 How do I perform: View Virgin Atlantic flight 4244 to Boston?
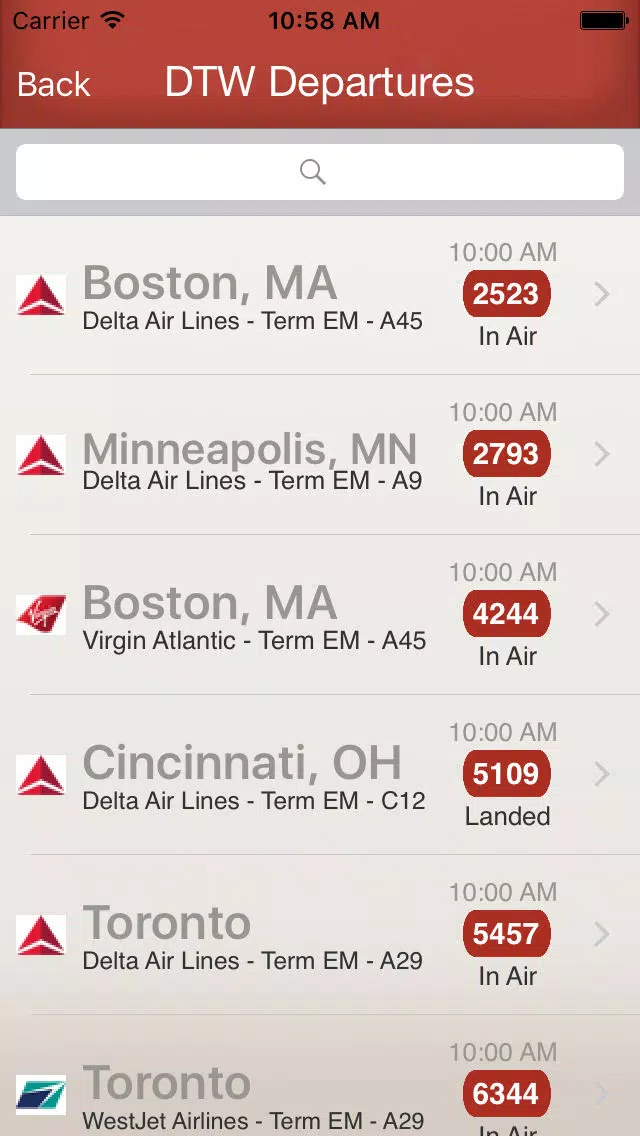pos(320,615)
